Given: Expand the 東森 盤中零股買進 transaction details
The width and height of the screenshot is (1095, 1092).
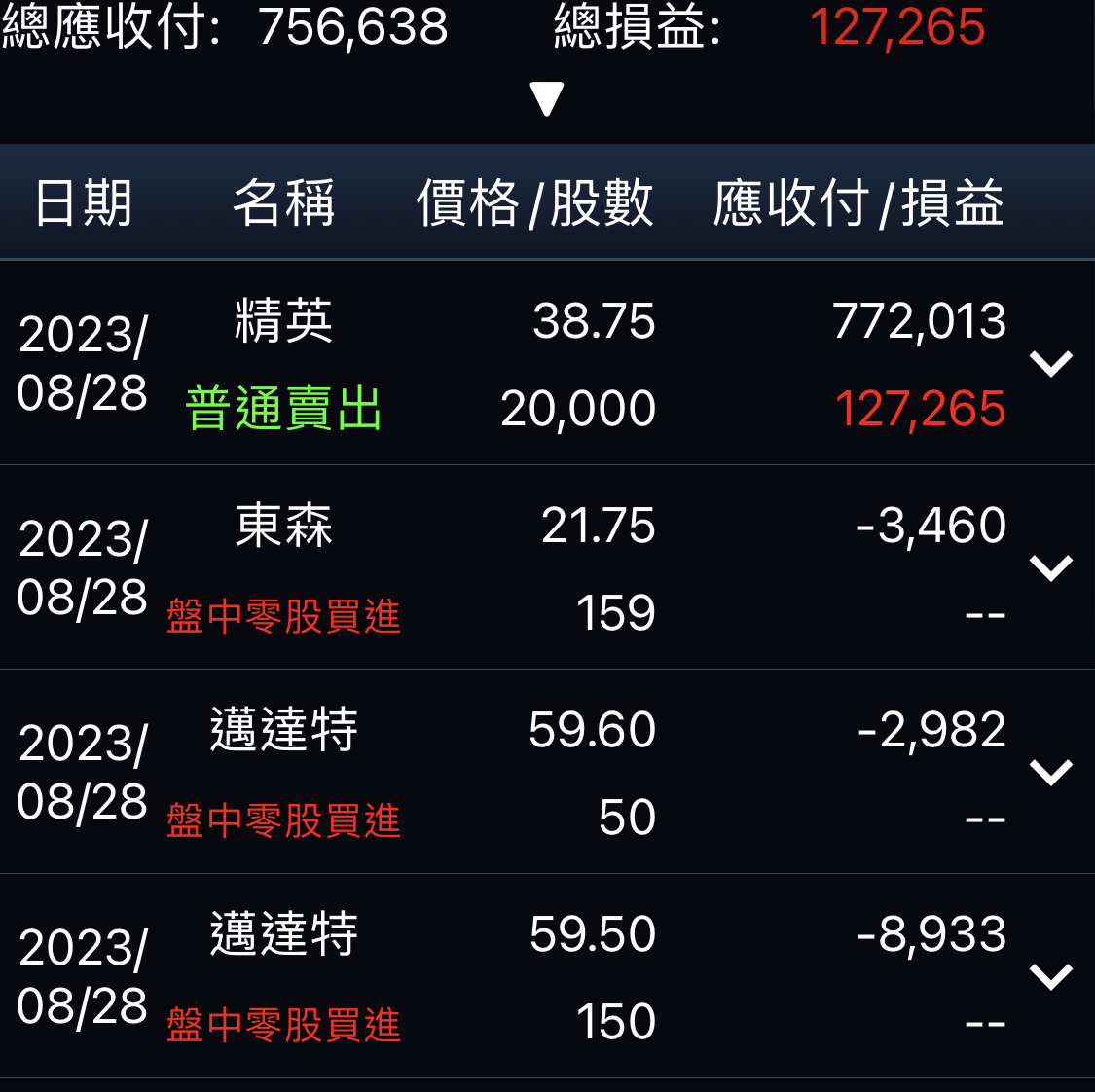Looking at the screenshot, I should click(1050, 567).
